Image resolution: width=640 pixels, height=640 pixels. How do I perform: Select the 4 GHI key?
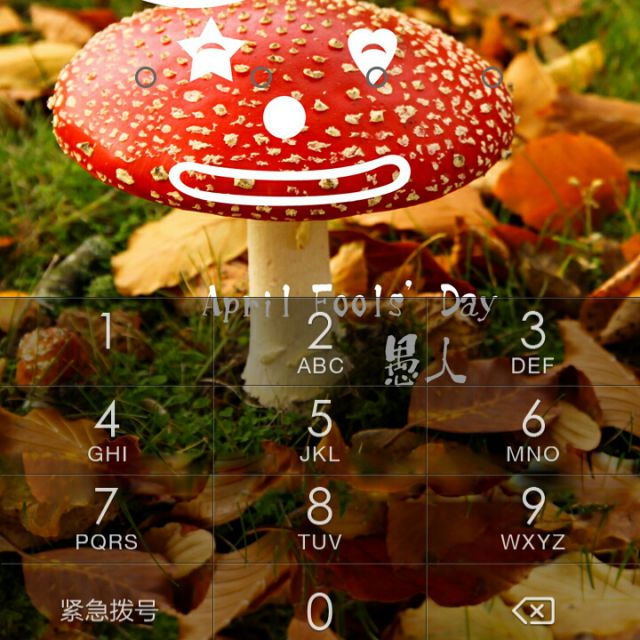click(x=107, y=431)
